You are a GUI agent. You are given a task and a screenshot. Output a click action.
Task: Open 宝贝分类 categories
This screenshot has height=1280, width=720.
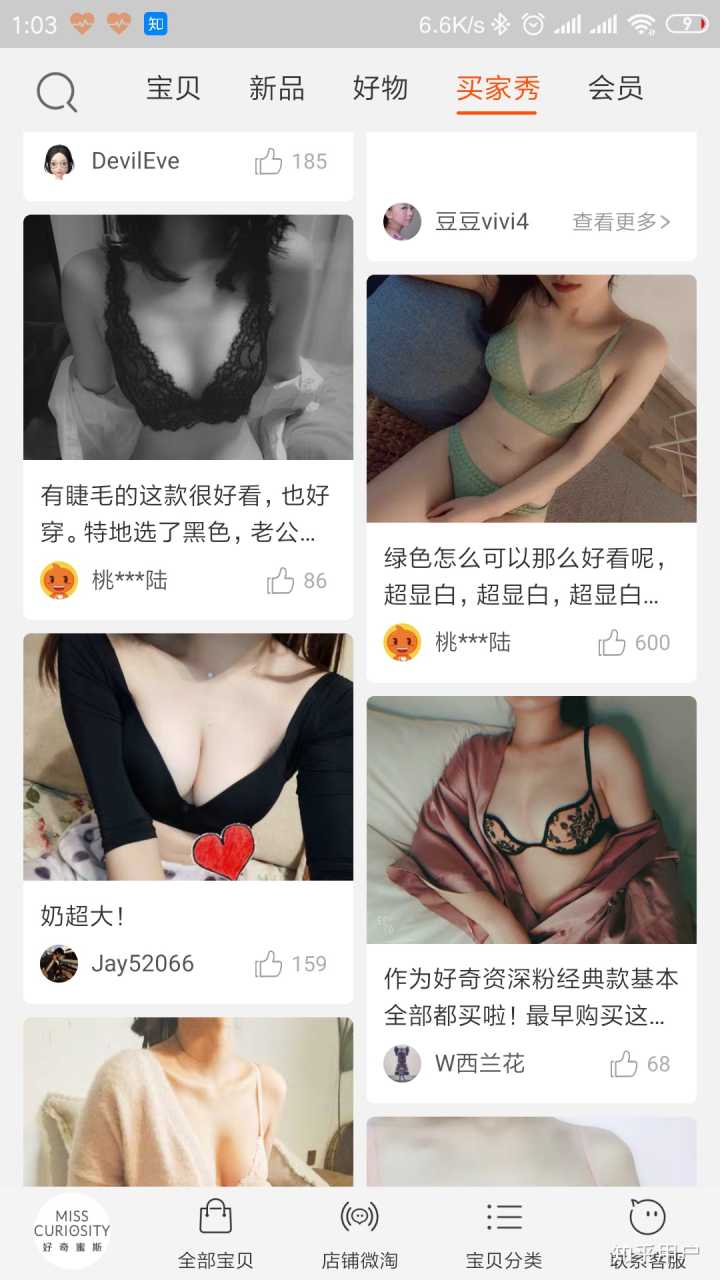pyautogui.click(x=504, y=1234)
